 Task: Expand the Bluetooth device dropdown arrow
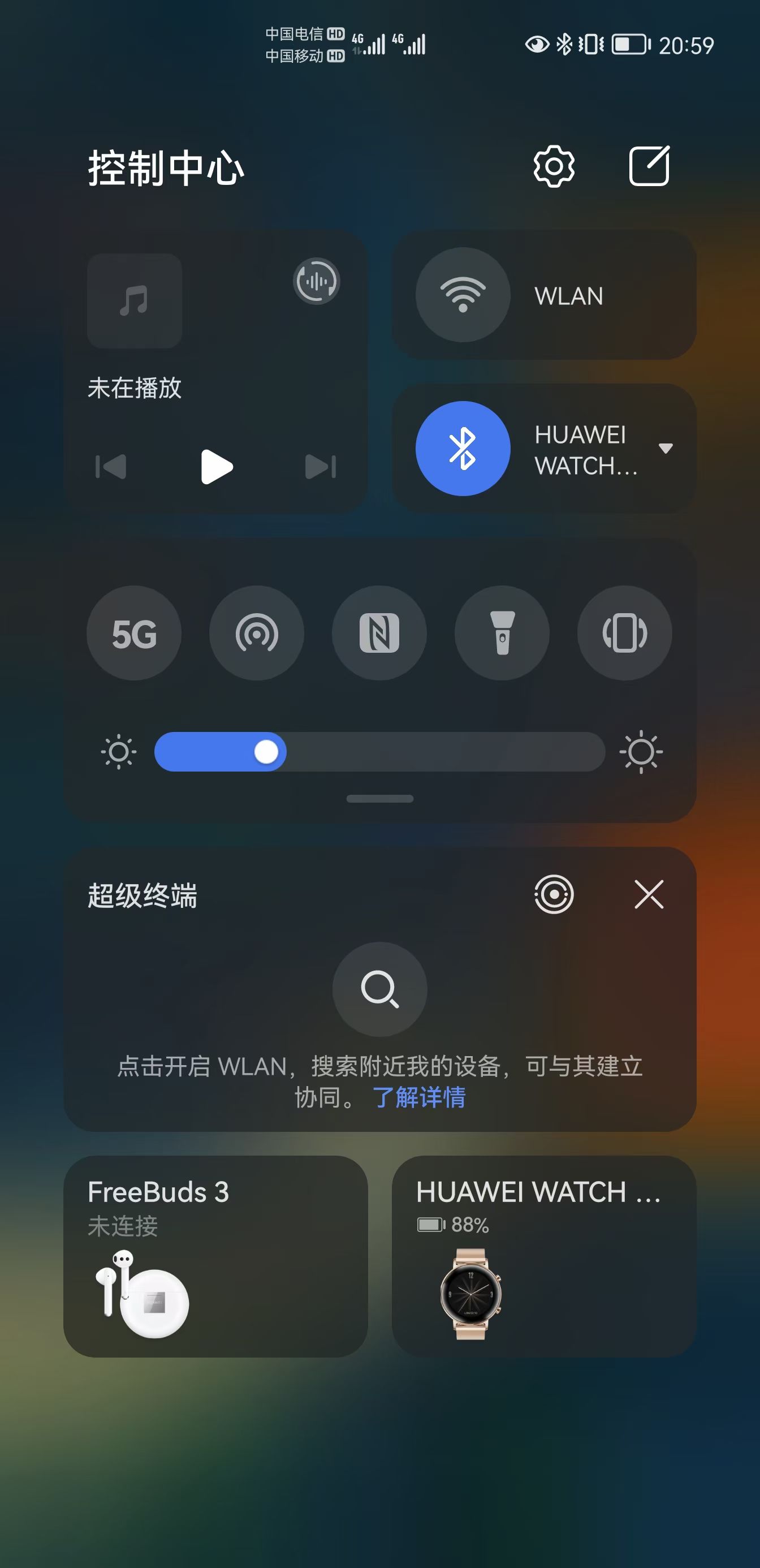click(x=666, y=449)
